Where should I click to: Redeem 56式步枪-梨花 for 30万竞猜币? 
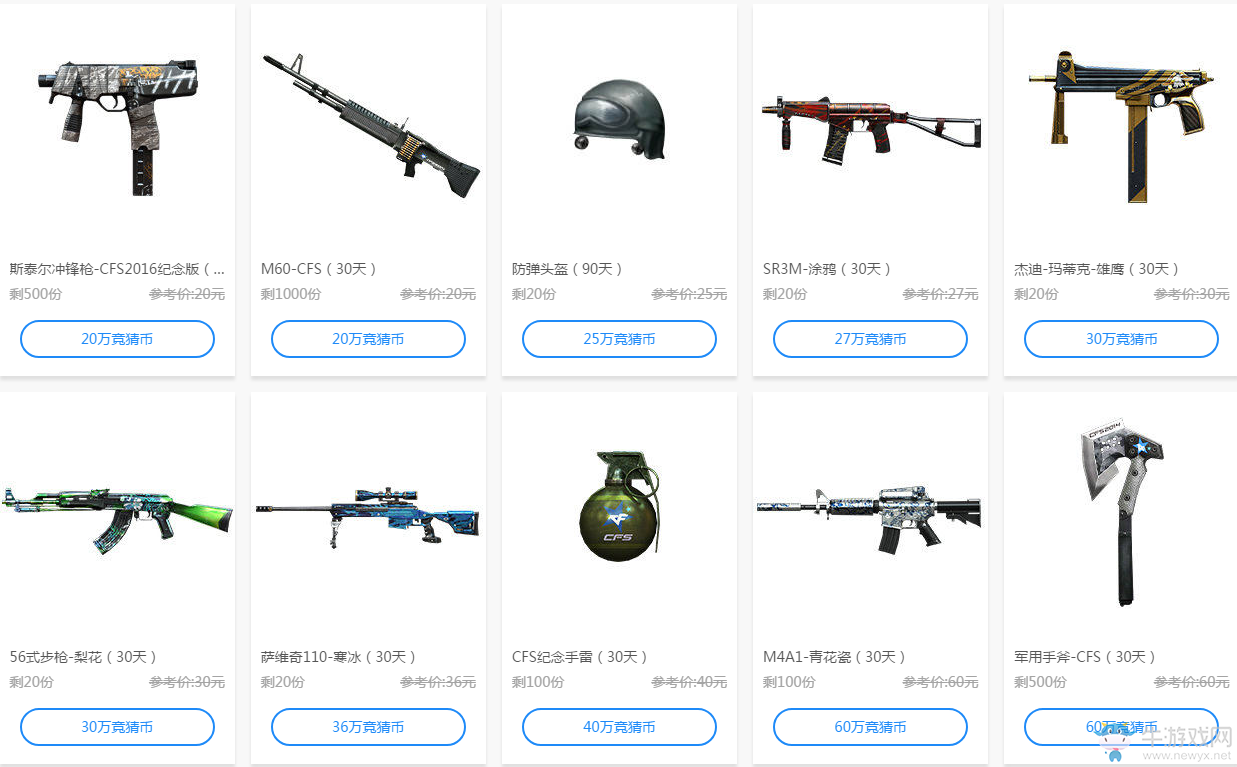click(x=117, y=727)
